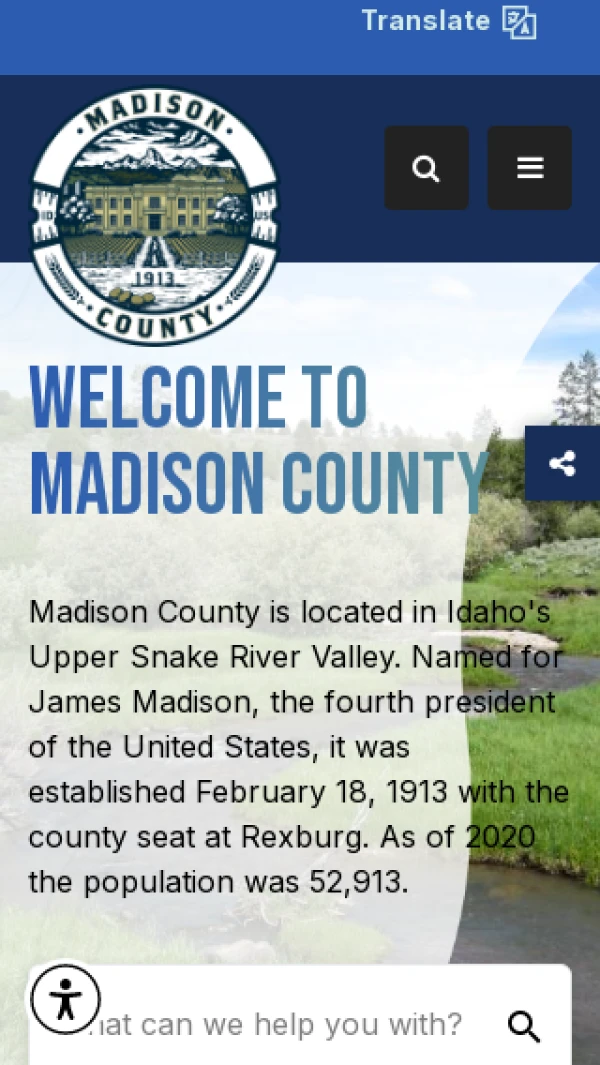Image resolution: width=600 pixels, height=1065 pixels.
Task: Submit search using the magnifier in the help box
Action: pos(525,1026)
